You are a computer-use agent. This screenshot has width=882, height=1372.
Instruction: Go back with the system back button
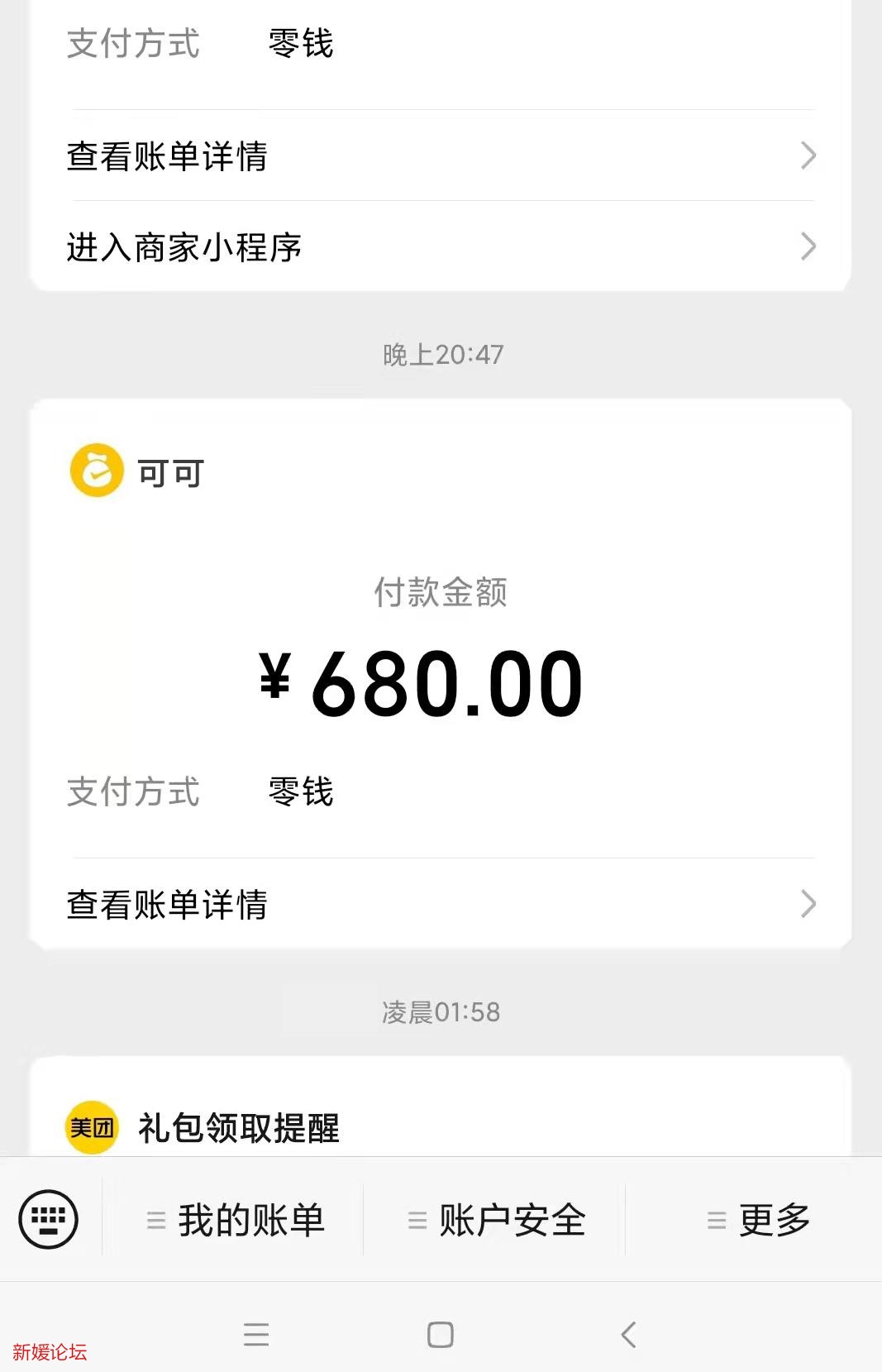pyautogui.click(x=628, y=1334)
